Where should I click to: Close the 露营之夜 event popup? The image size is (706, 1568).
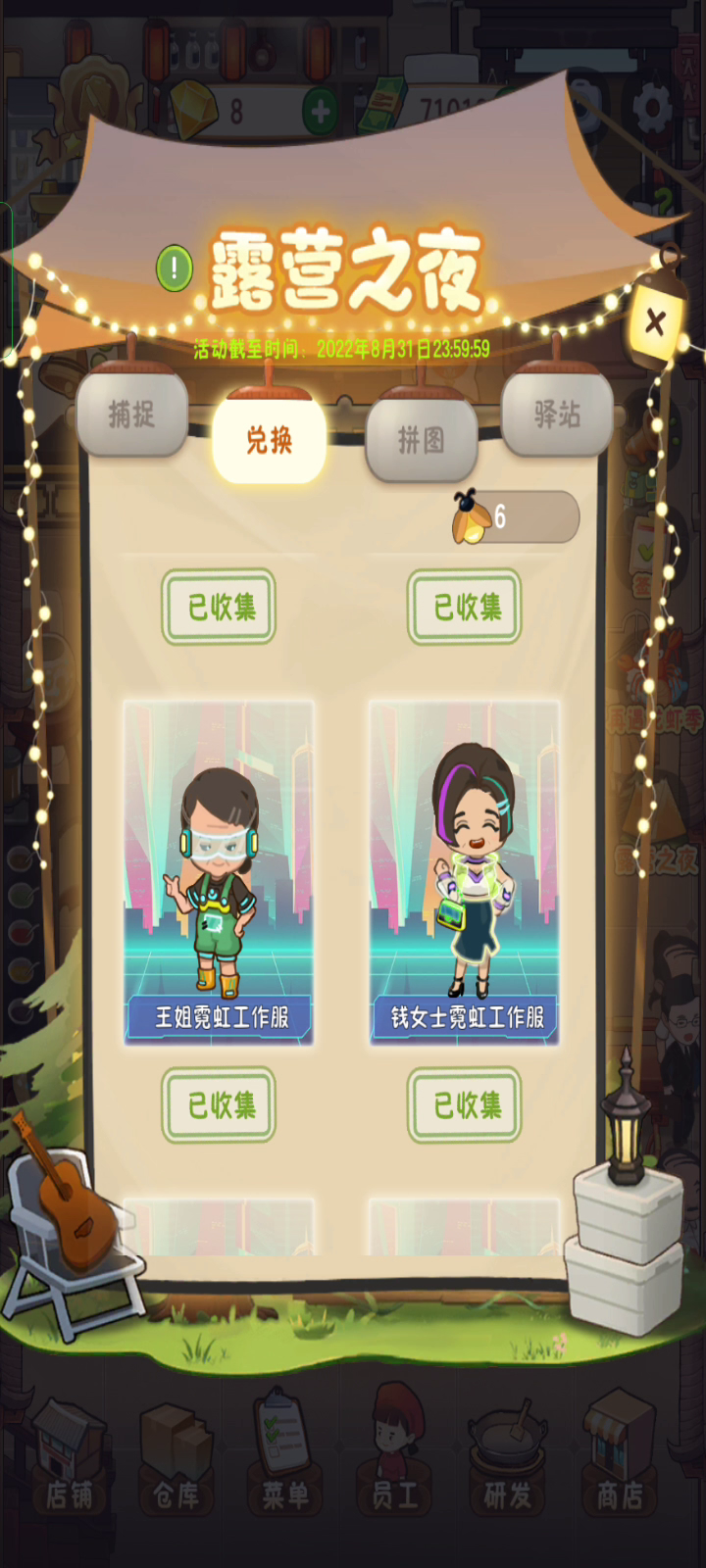tap(655, 322)
